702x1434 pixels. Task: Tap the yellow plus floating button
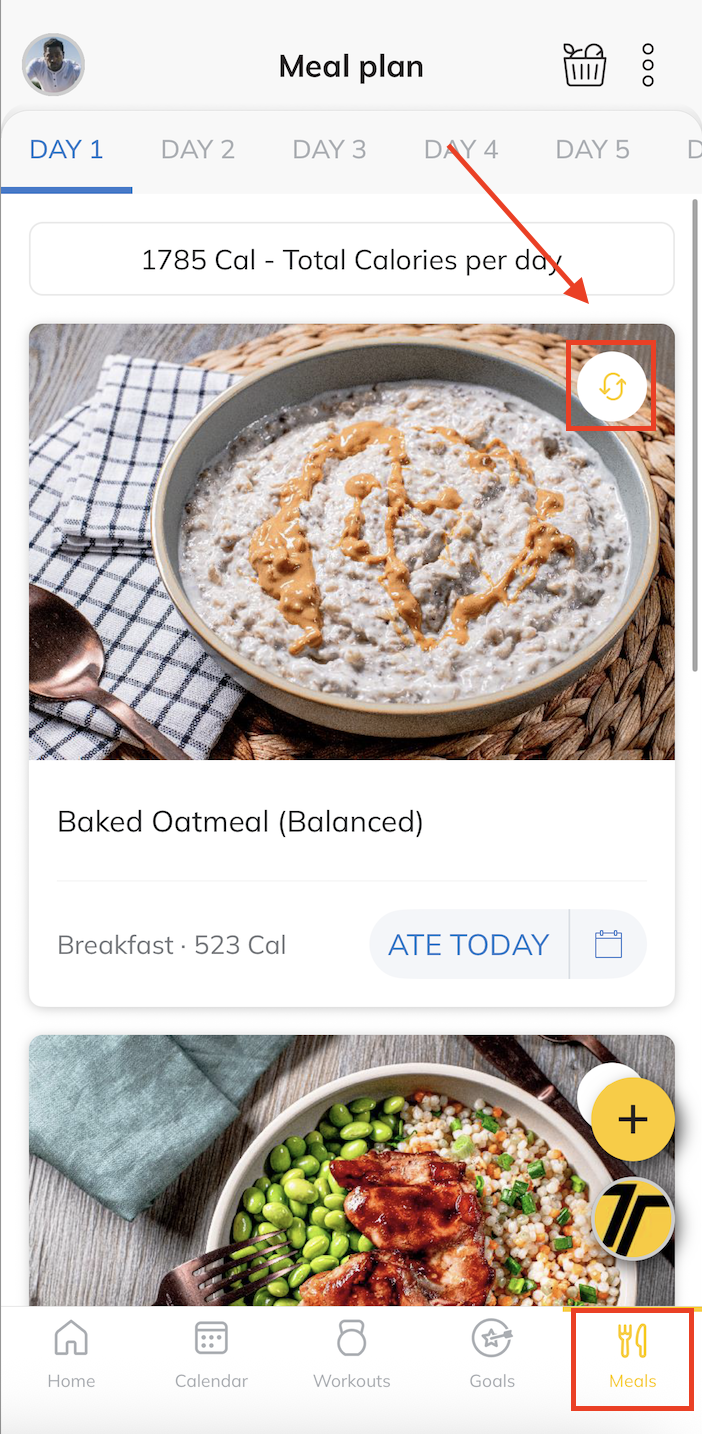coord(632,1120)
